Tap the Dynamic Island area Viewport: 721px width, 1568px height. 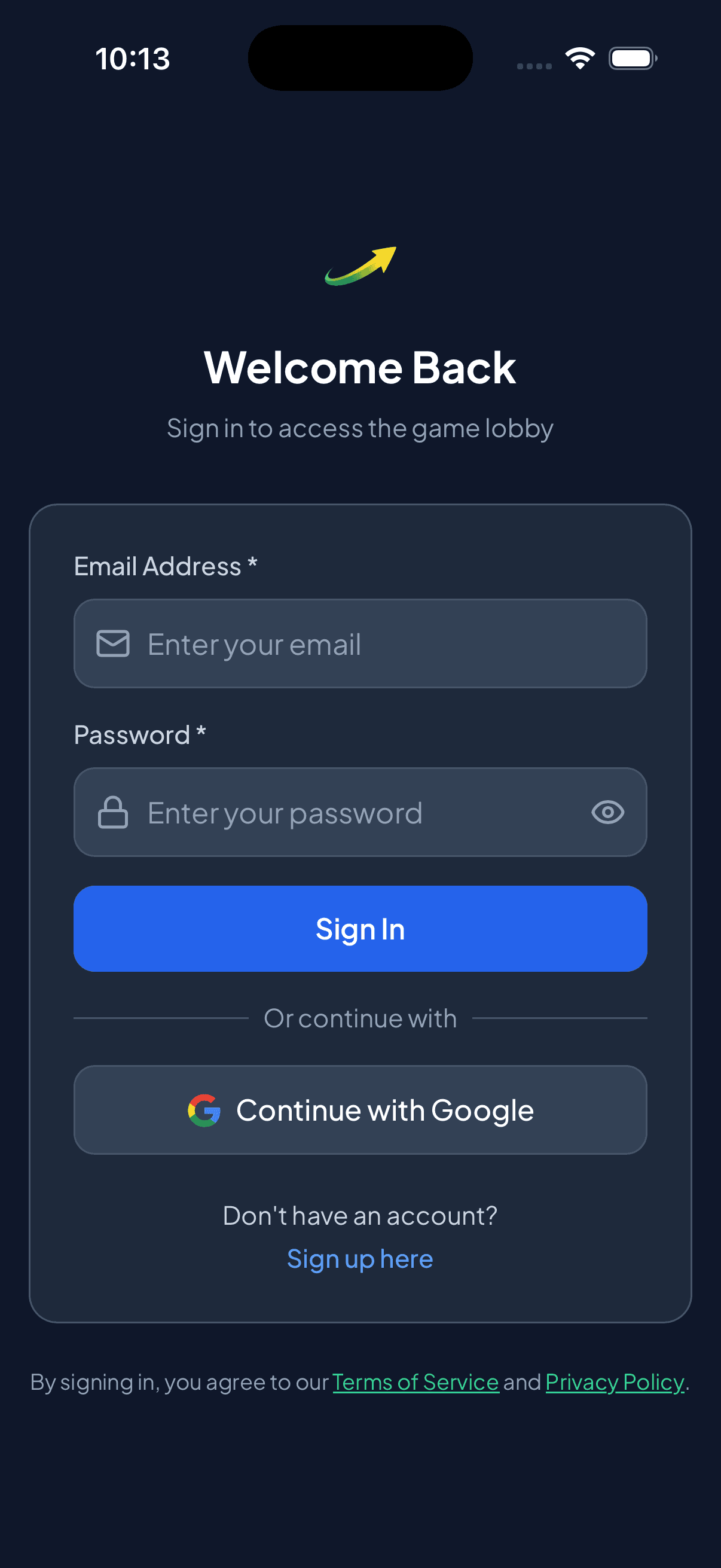pos(360,57)
